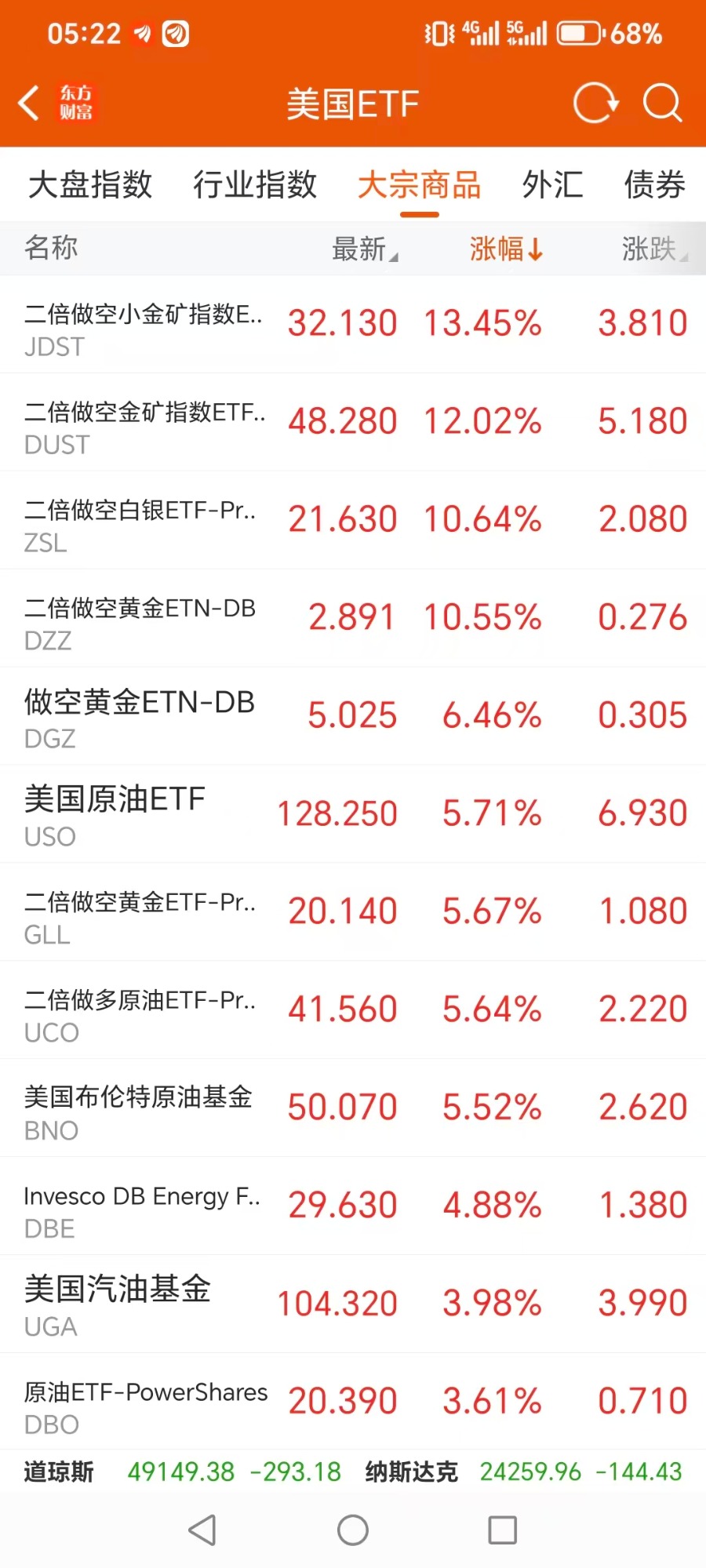Open 美国原油ETF USO details
This screenshot has width=706, height=1568.
coord(353,814)
